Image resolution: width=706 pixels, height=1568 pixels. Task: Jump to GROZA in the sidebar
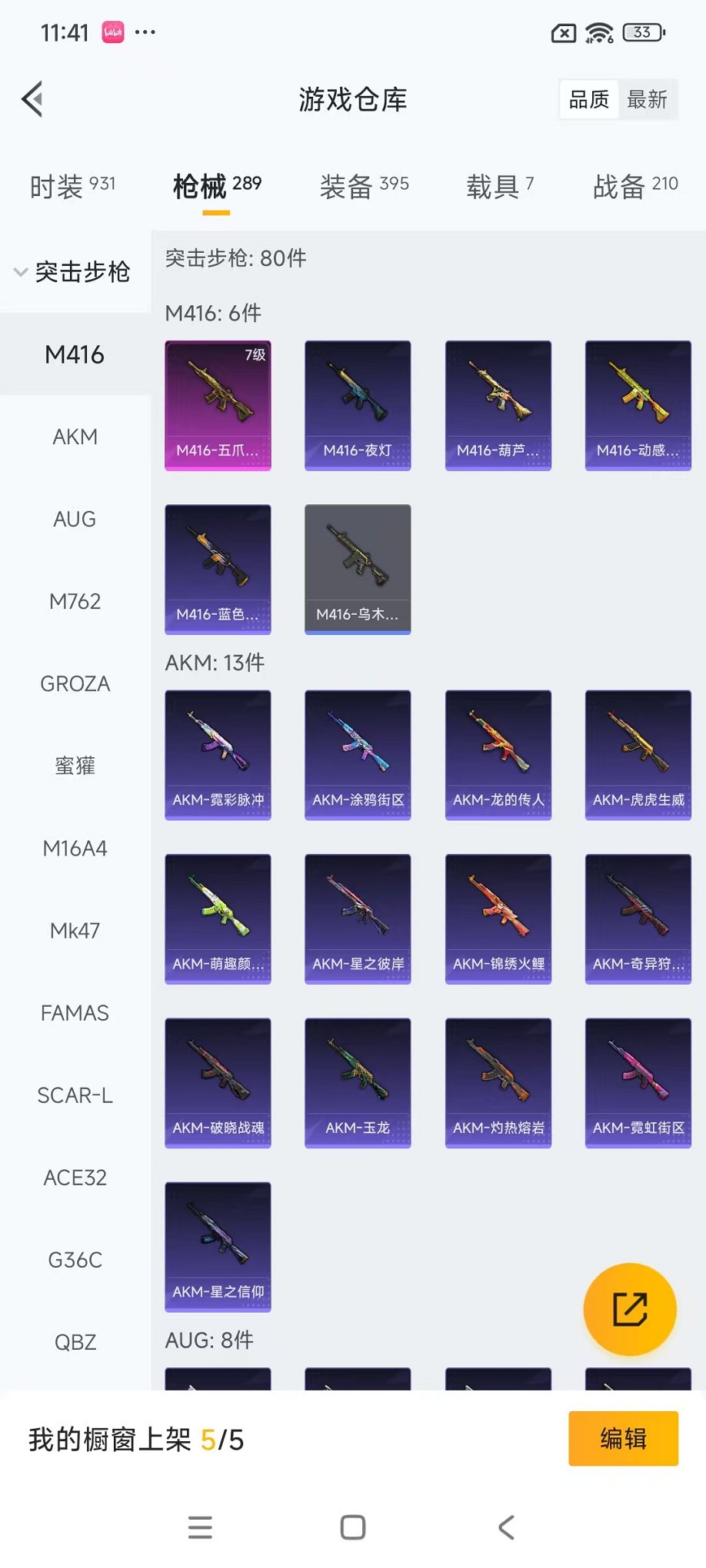(75, 684)
